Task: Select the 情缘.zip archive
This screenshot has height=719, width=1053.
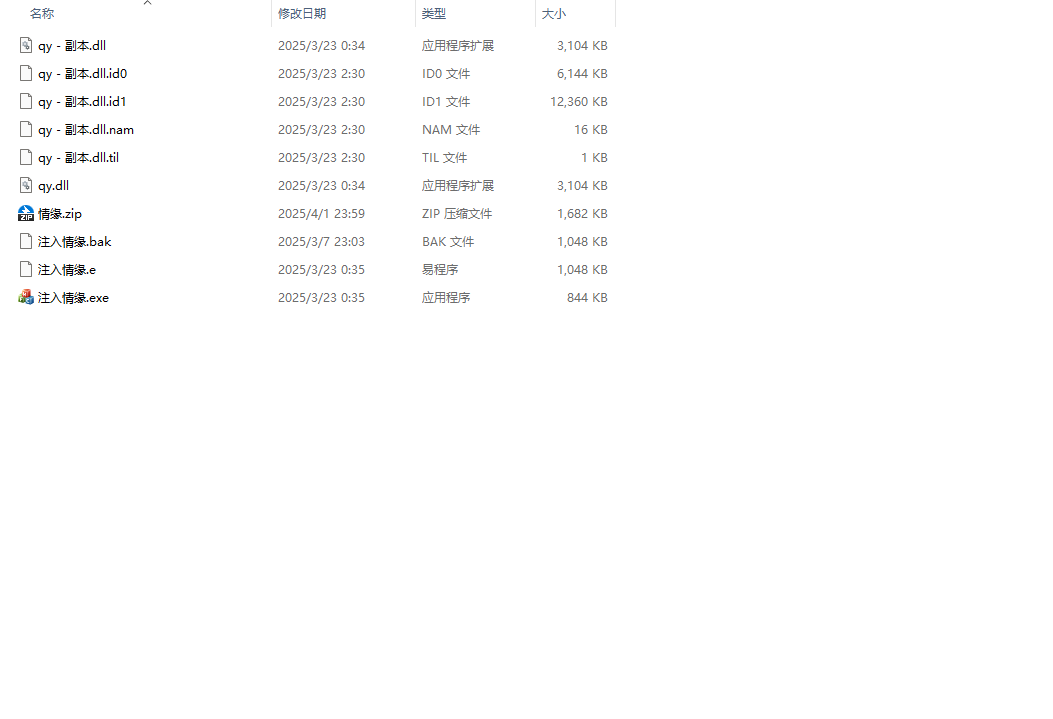Action: [x=59, y=213]
